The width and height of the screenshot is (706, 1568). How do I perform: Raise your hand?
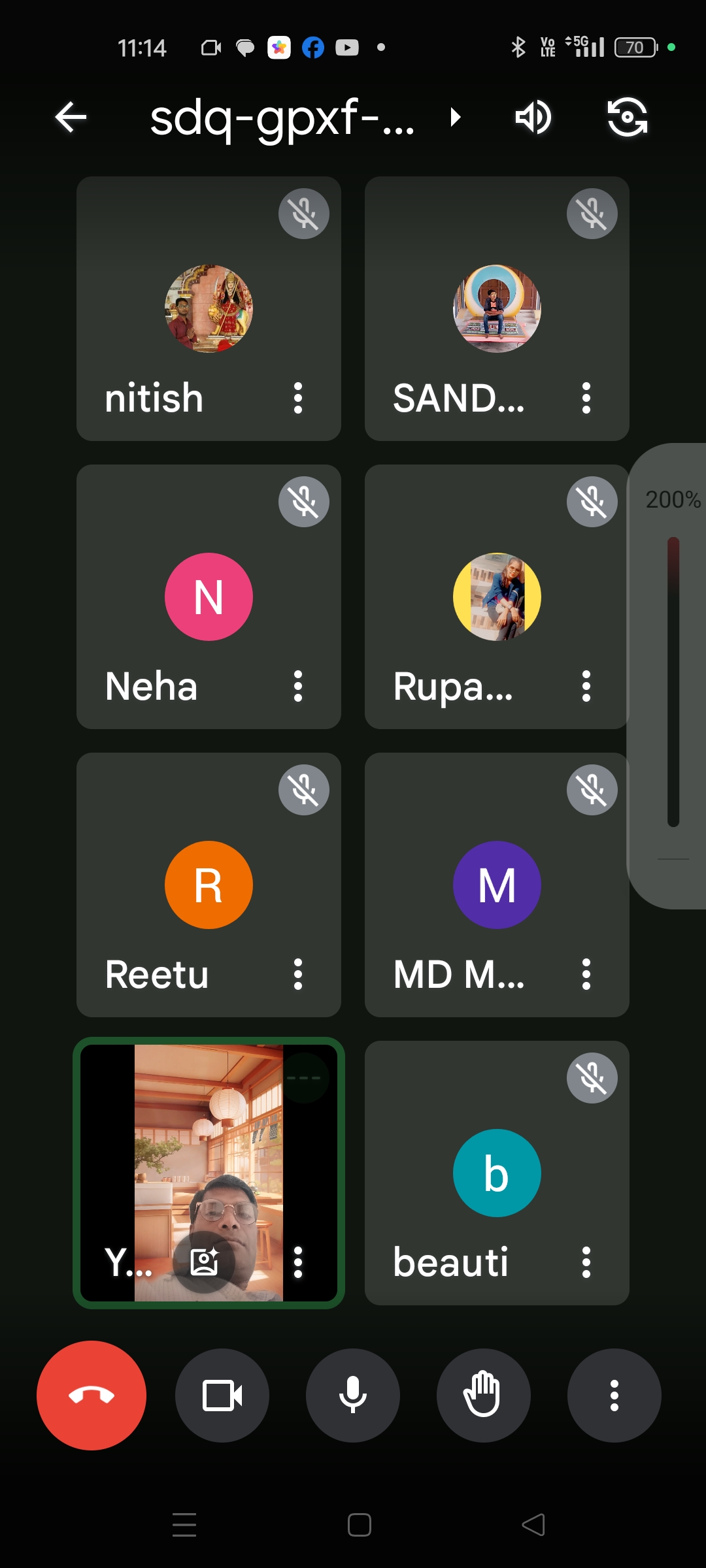pos(484,1396)
